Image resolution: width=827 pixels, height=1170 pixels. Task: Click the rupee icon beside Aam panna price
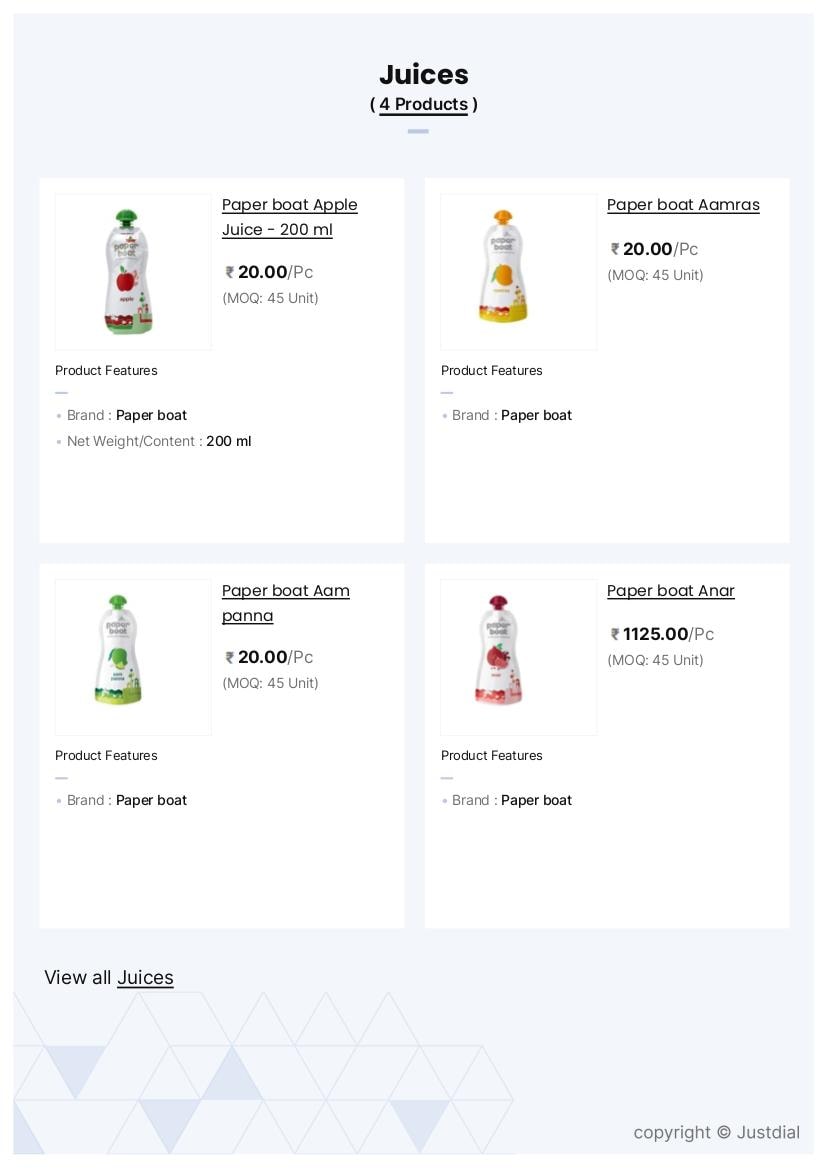point(228,657)
